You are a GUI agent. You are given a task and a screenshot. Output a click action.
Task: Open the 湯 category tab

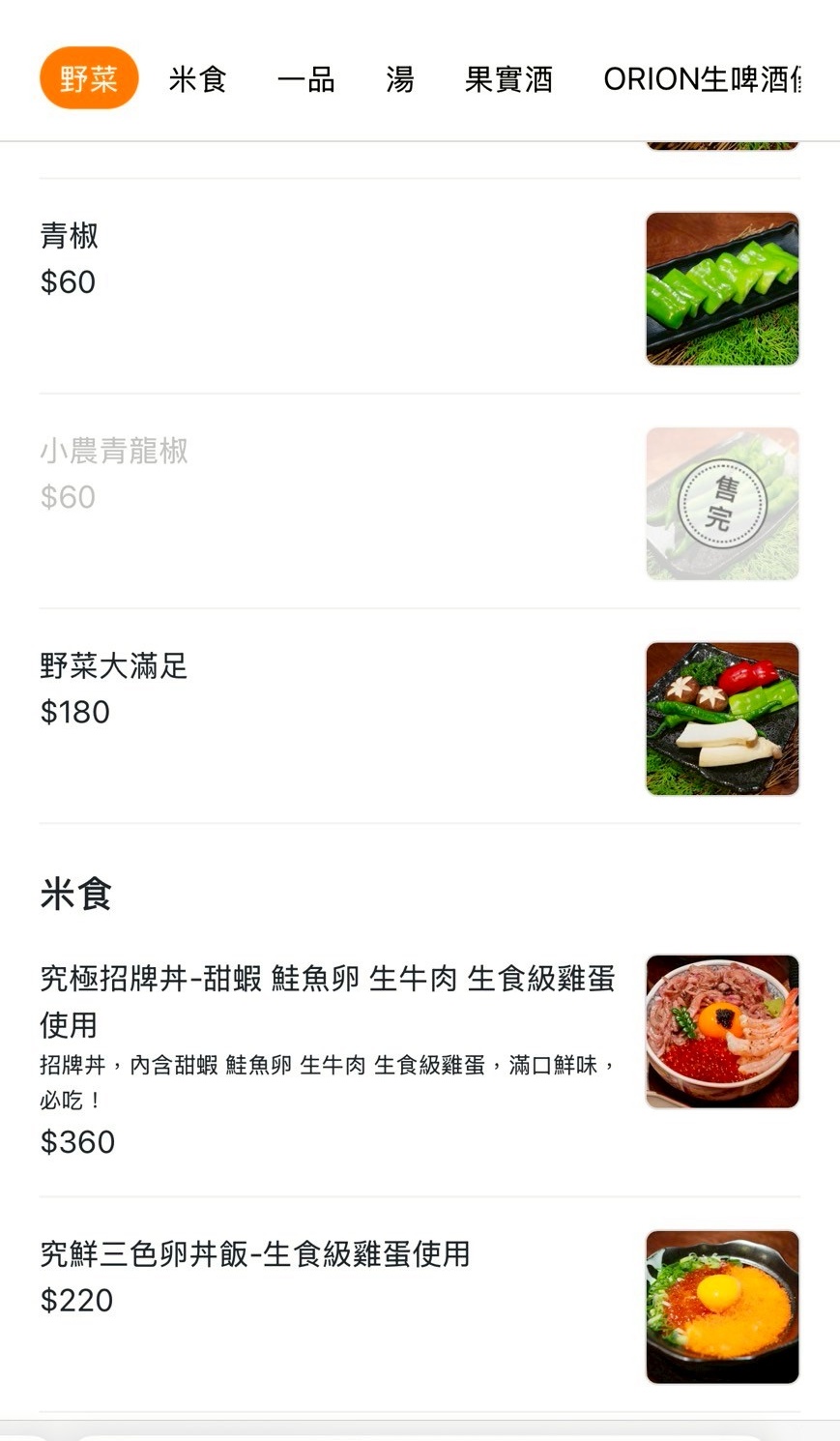(399, 79)
